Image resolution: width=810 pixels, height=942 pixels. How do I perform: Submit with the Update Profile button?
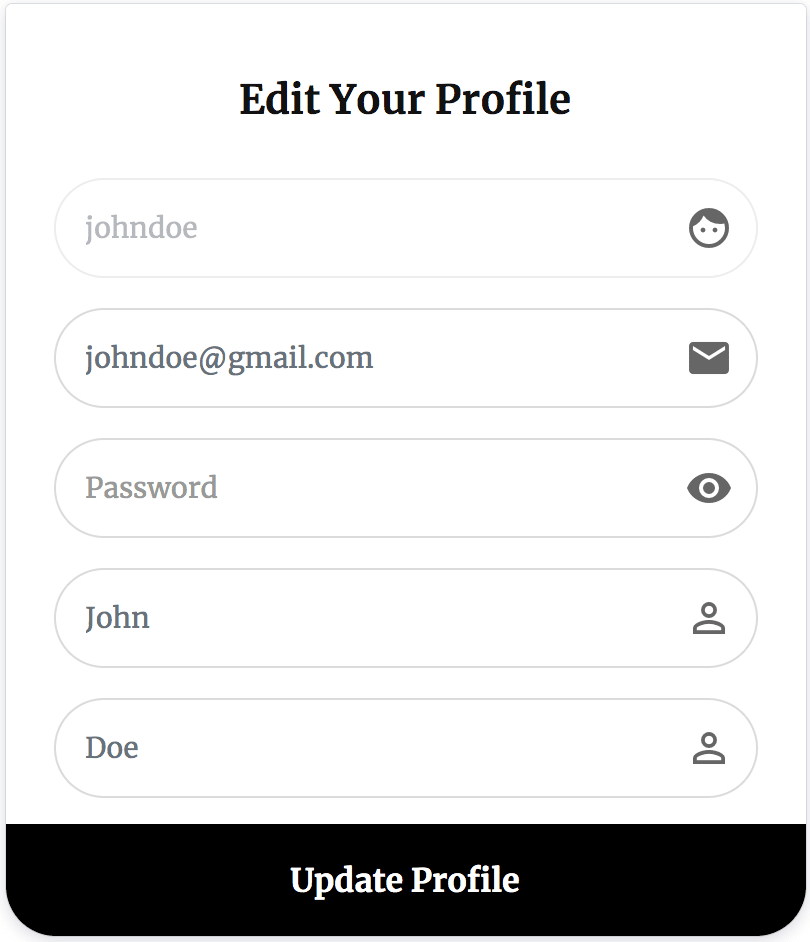point(405,880)
